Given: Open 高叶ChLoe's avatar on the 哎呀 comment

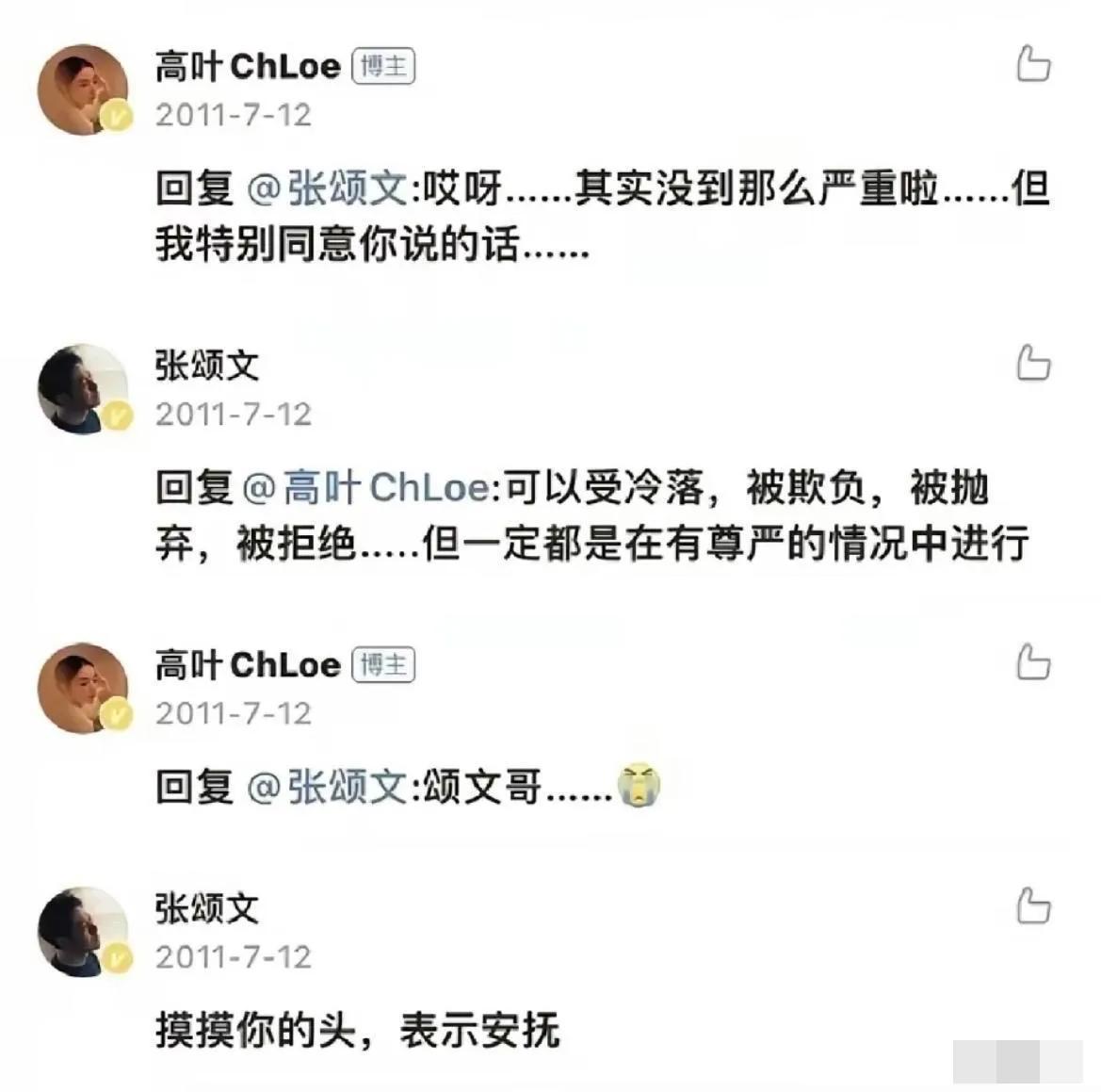Looking at the screenshot, I should pos(83,90).
